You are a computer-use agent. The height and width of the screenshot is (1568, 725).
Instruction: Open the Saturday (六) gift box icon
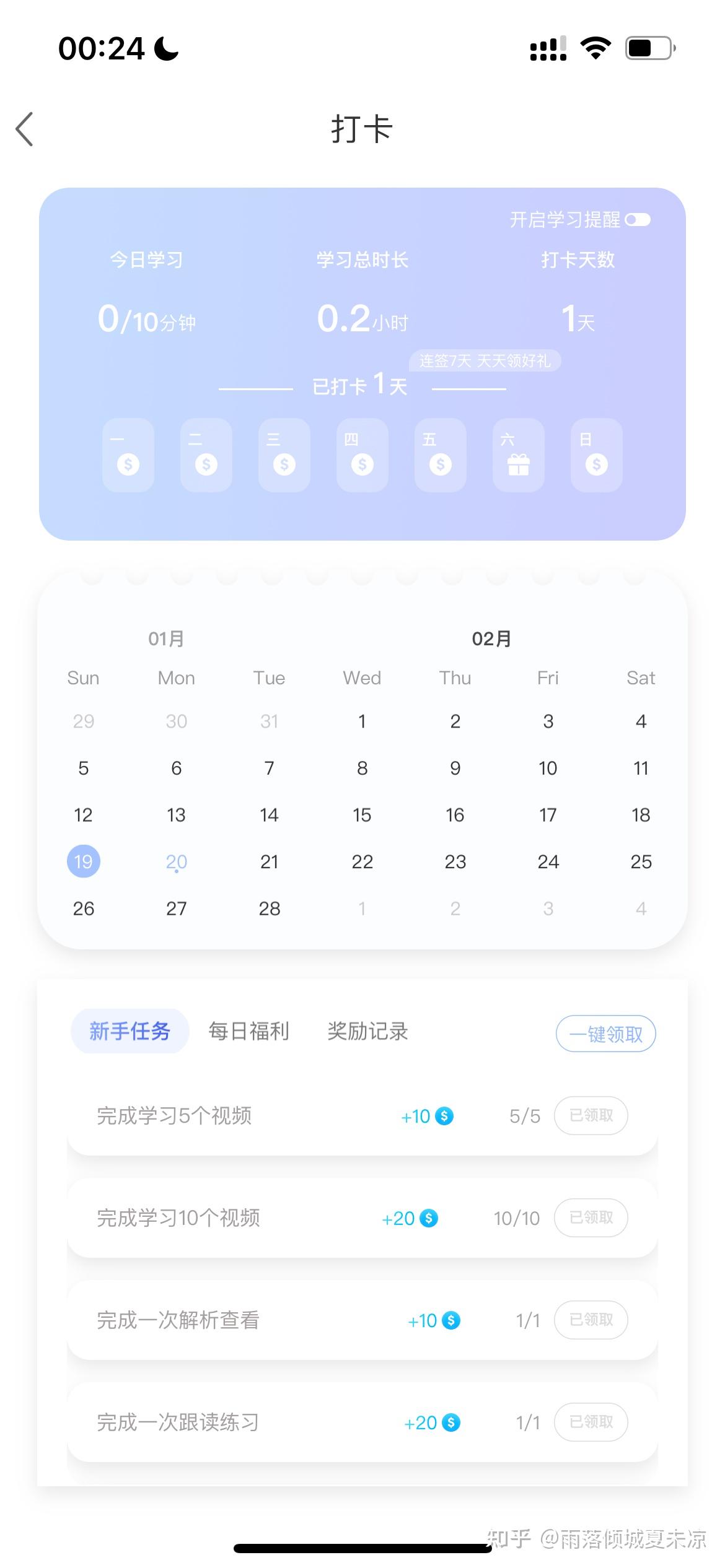click(x=518, y=465)
